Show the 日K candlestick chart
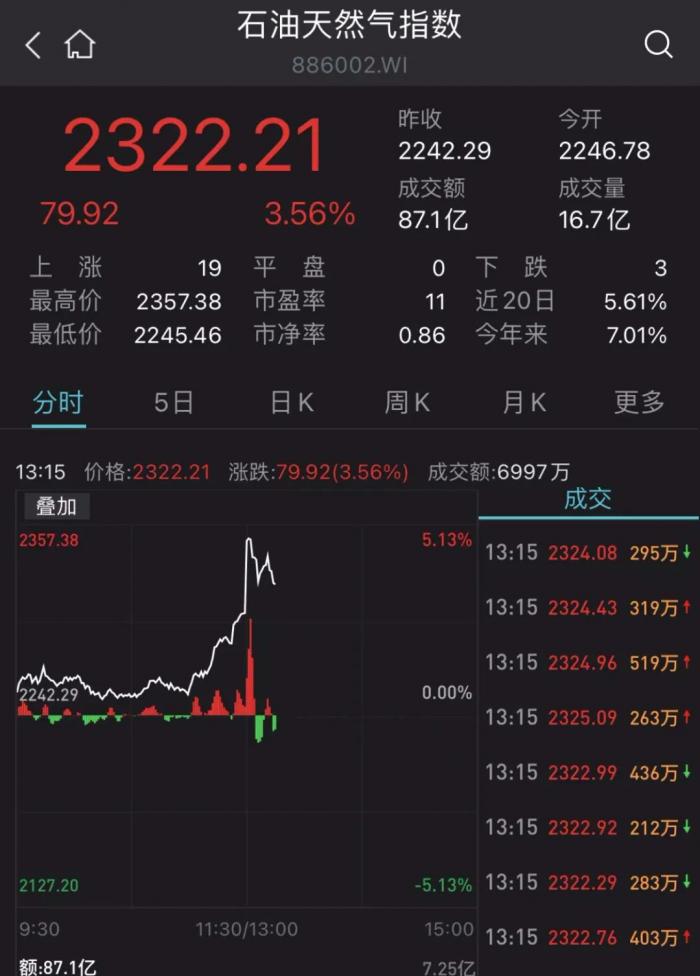700x976 pixels. (x=292, y=403)
